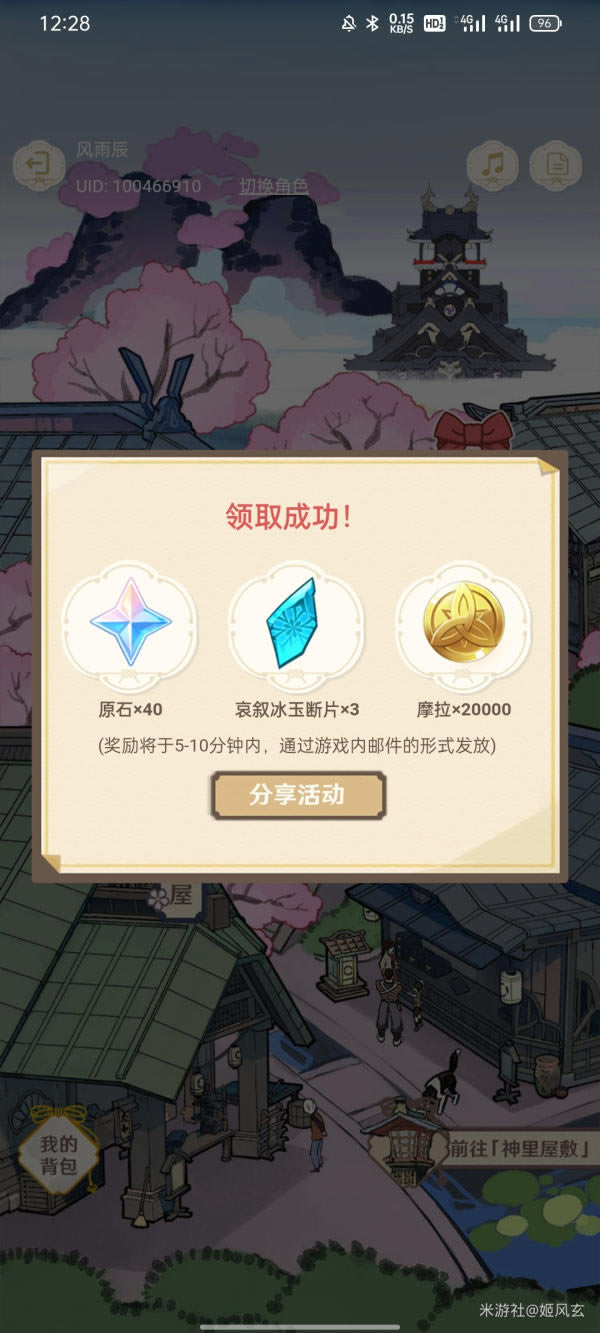The height and width of the screenshot is (1333, 600).
Task: Tap the 分享活动 share button
Action: (x=298, y=795)
